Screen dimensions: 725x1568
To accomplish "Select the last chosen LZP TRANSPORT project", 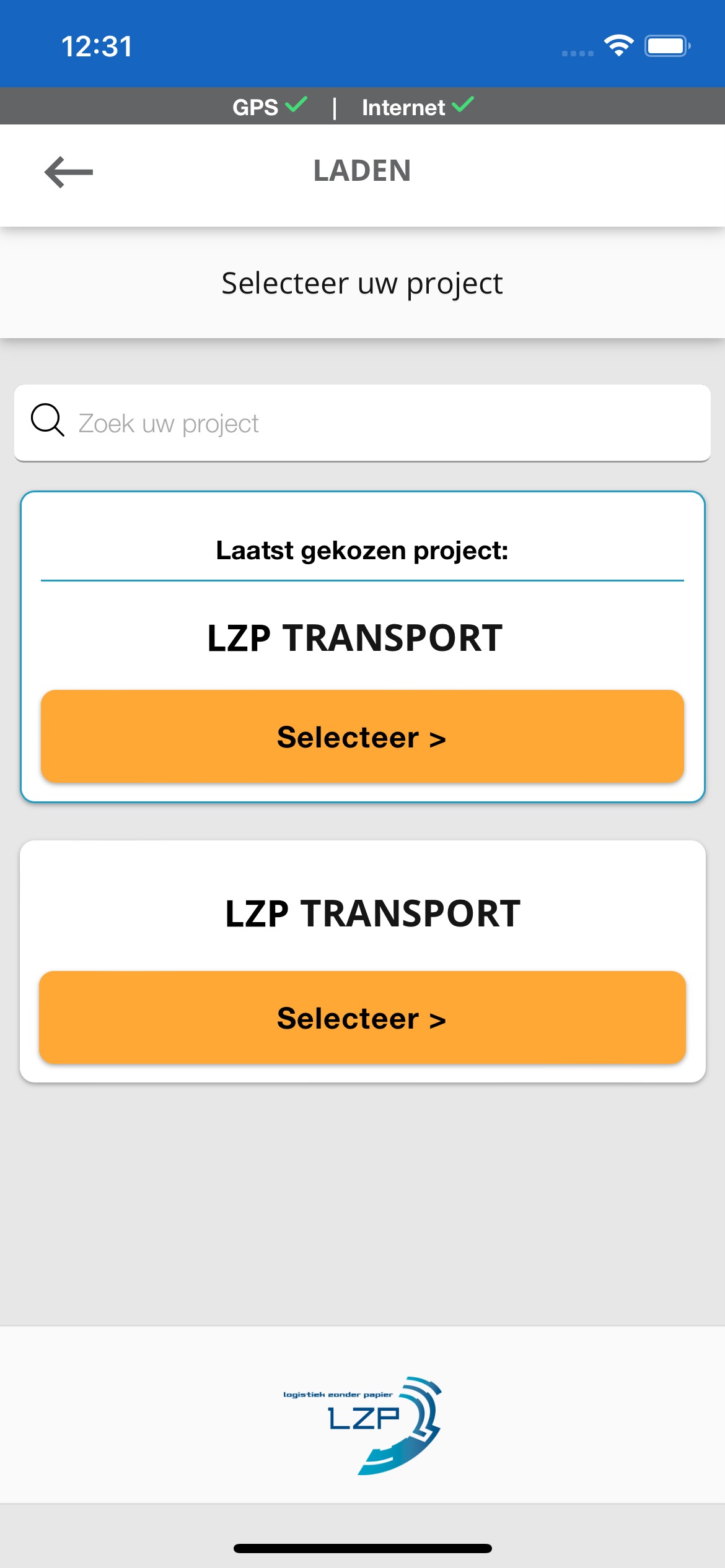I will [362, 737].
